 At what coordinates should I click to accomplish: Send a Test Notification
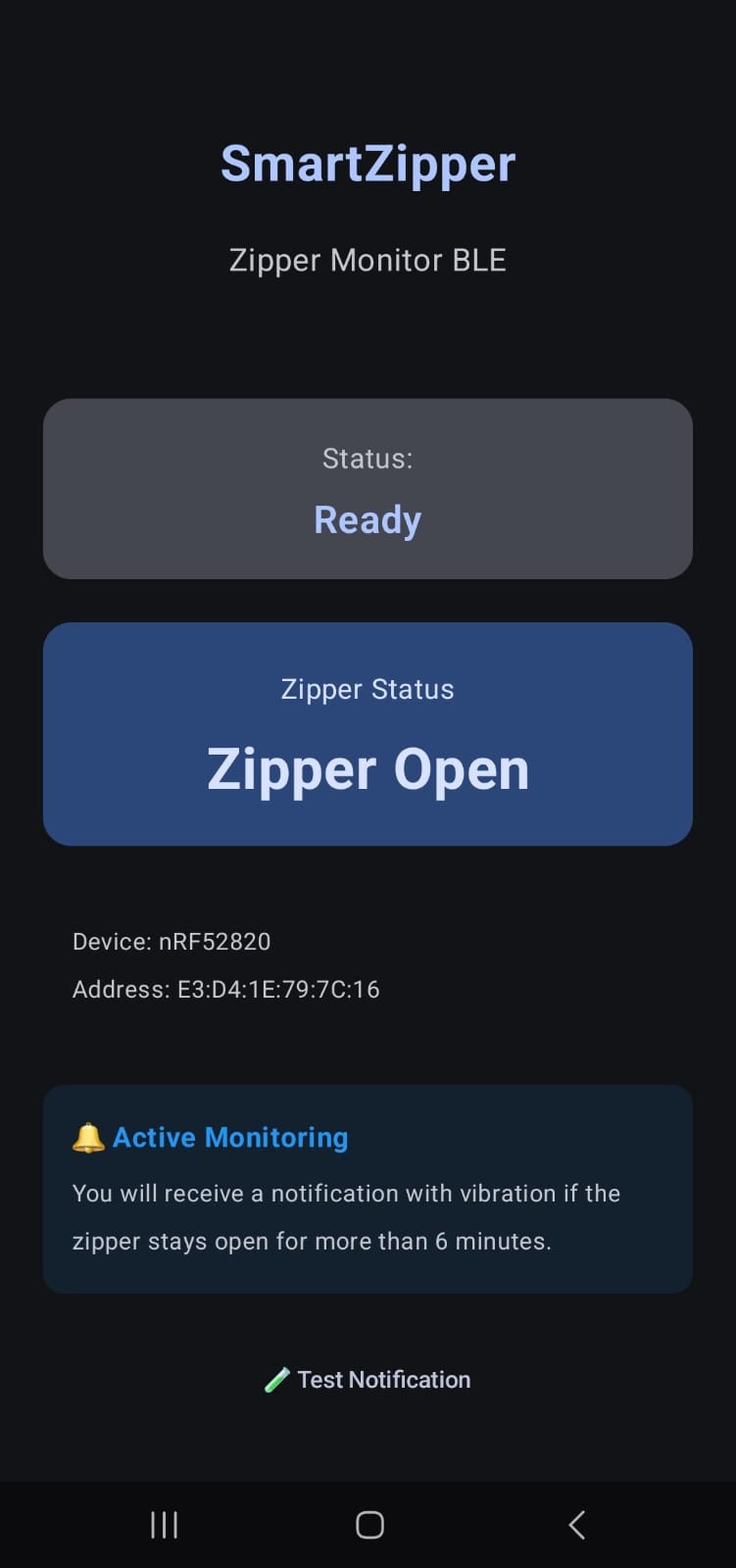pos(368,1380)
